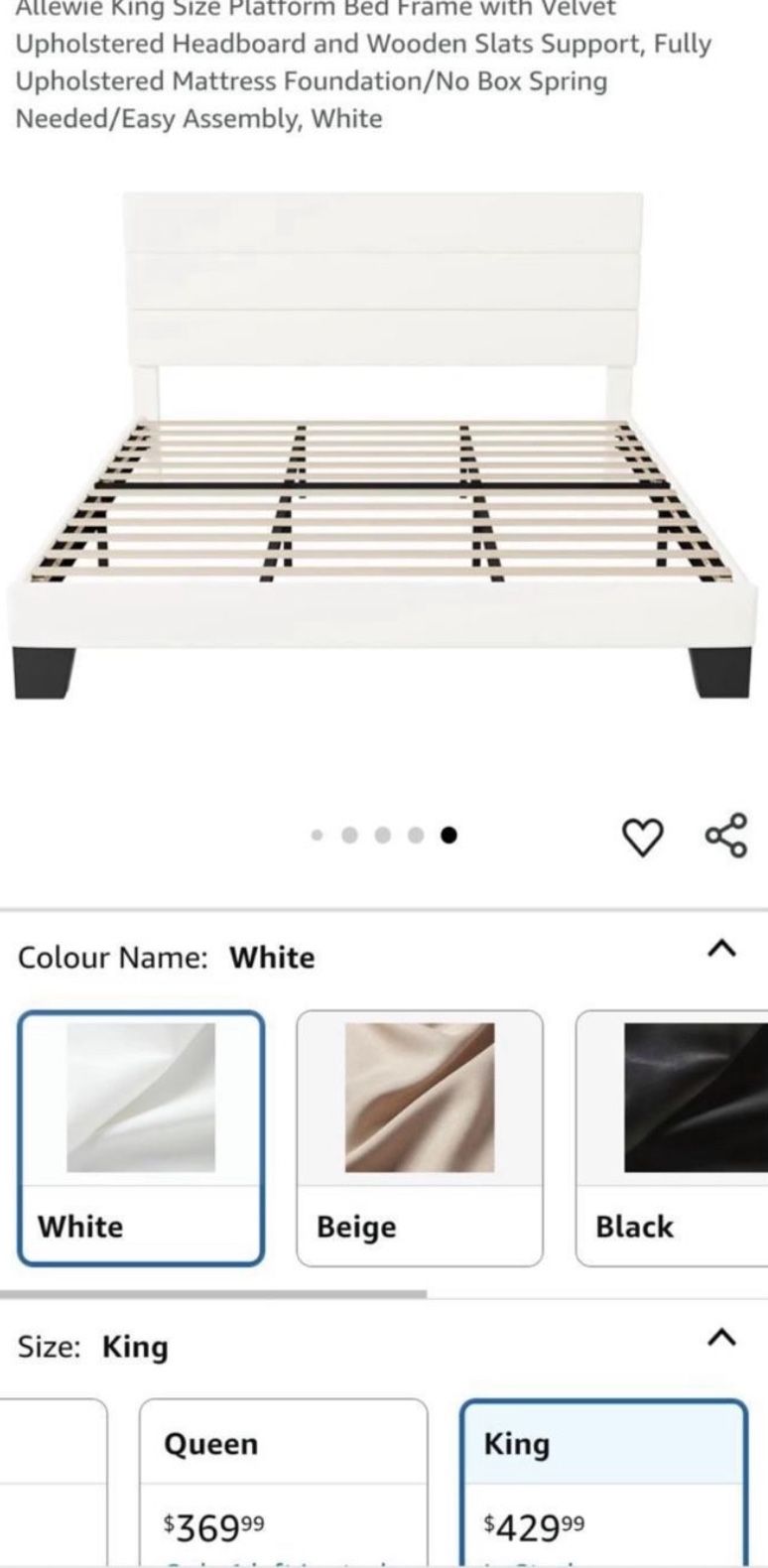The image size is (768, 1568).
Task: Select the first image carousel dot
Action: 318,836
